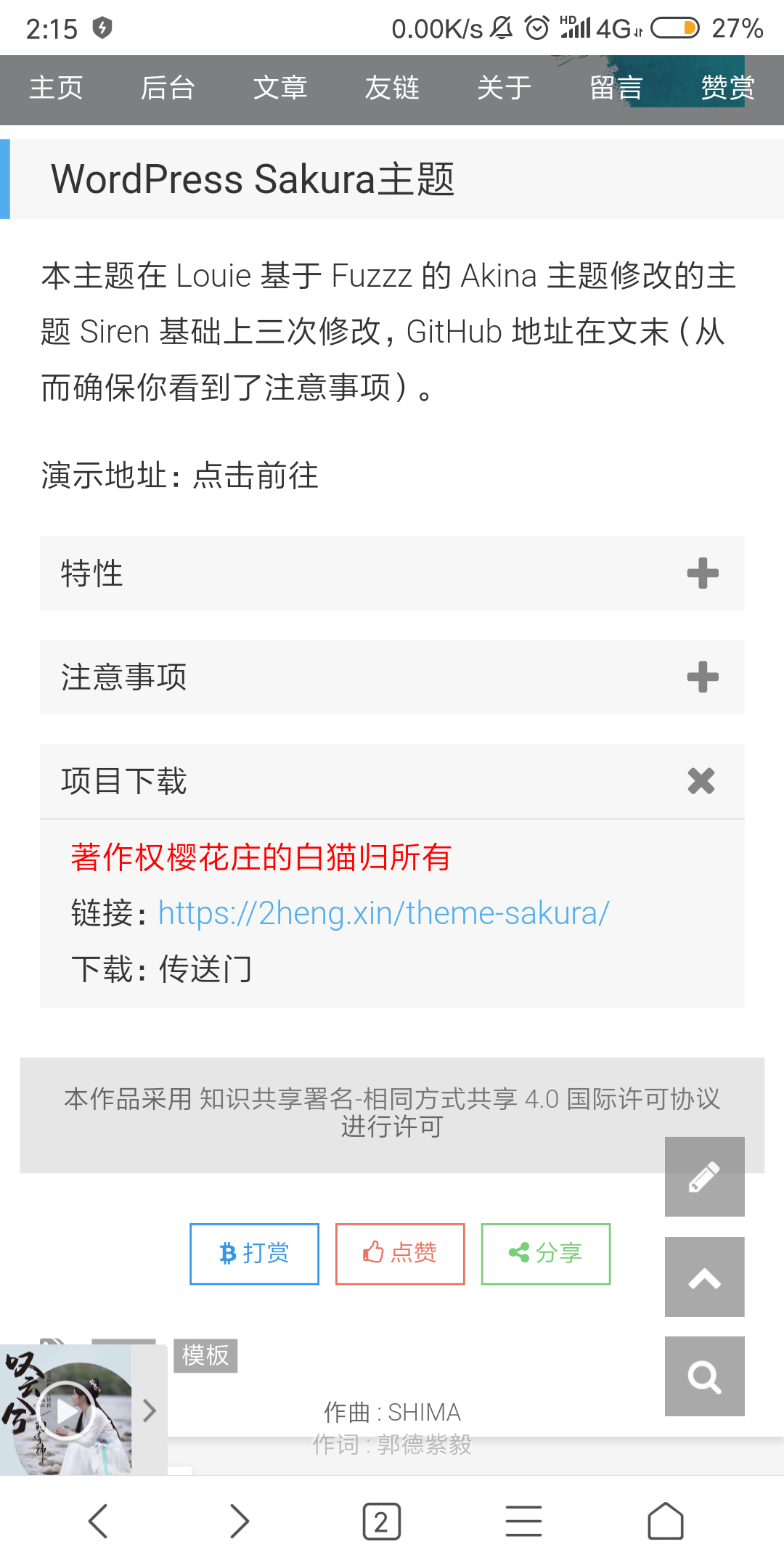
Task: Go to the browser home page
Action: (x=665, y=1522)
